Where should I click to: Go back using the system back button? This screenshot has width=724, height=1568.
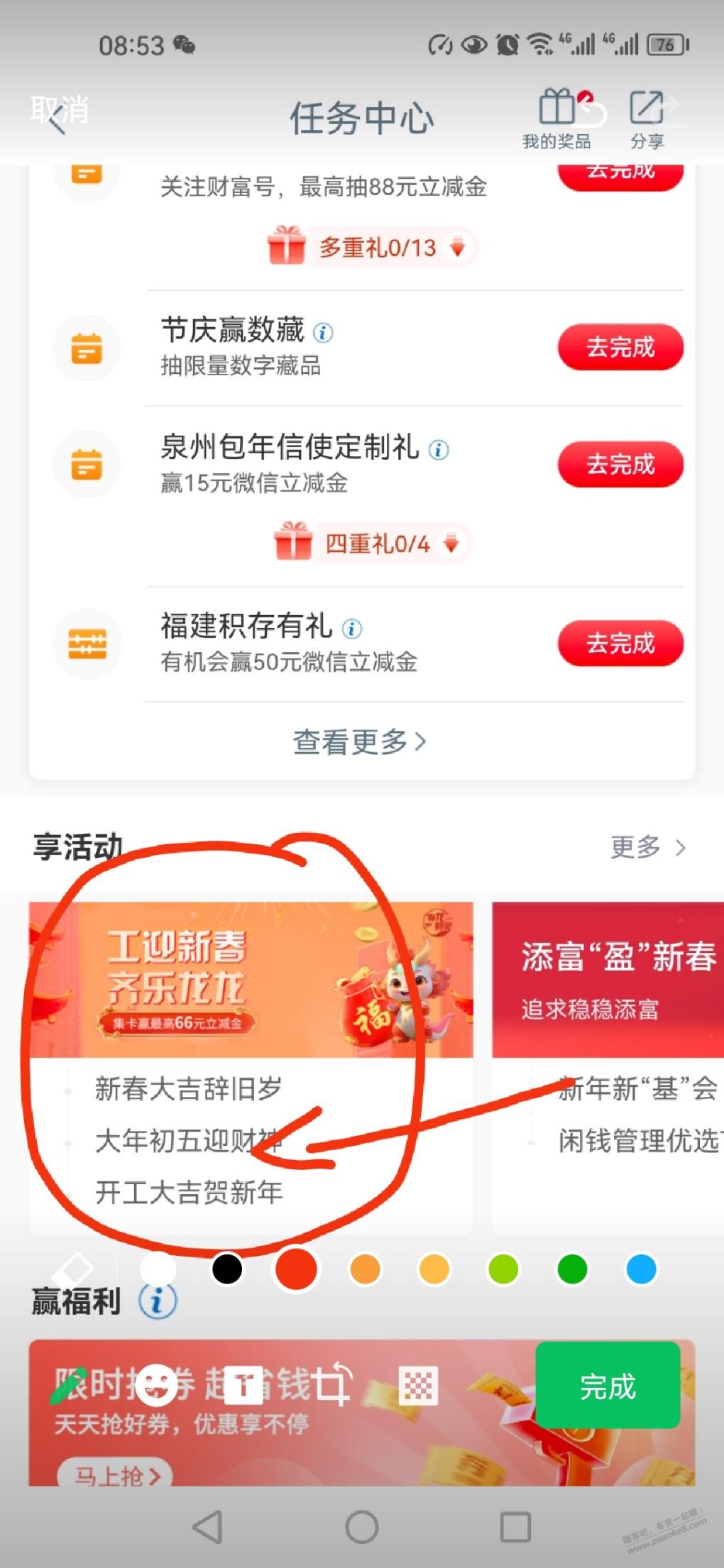(208, 1526)
